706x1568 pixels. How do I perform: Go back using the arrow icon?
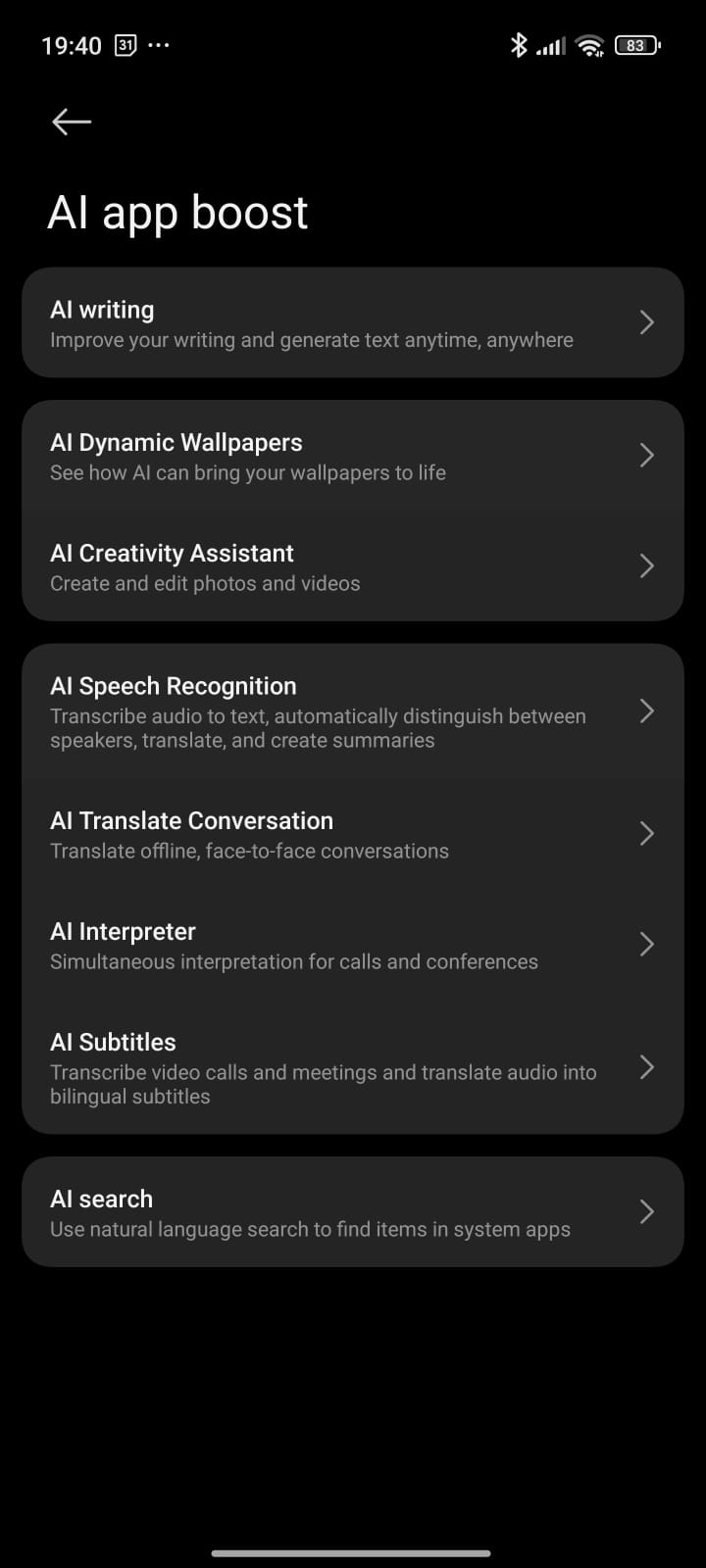72,122
